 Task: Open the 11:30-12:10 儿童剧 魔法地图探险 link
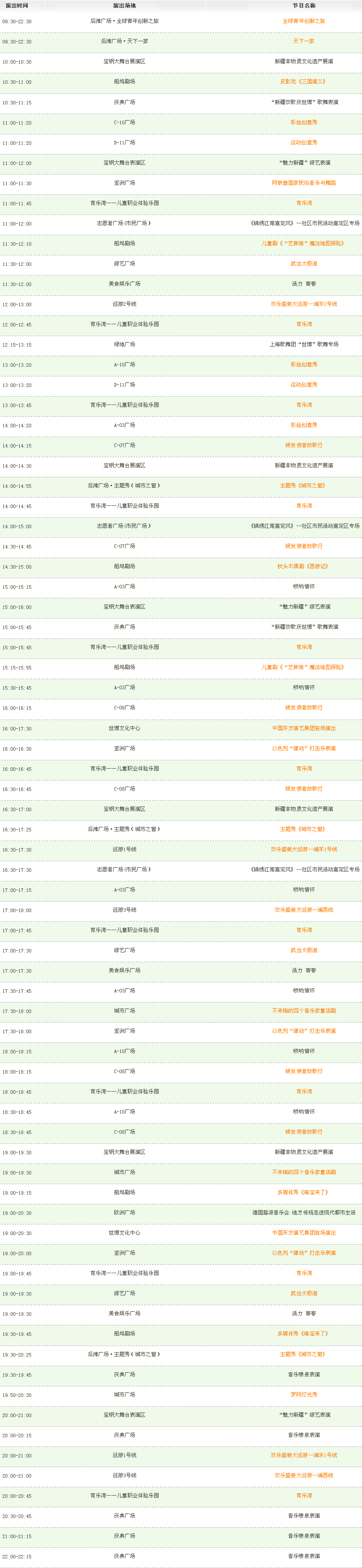click(304, 243)
